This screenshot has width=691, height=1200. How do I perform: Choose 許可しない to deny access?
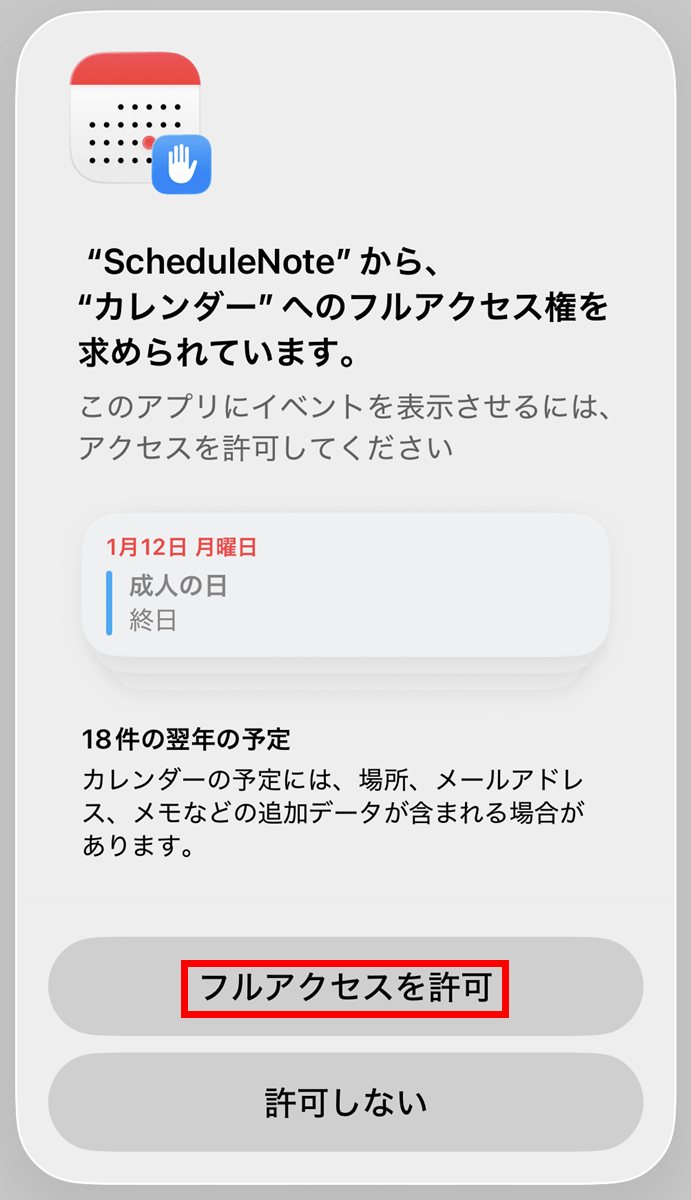pyautogui.click(x=345, y=1102)
